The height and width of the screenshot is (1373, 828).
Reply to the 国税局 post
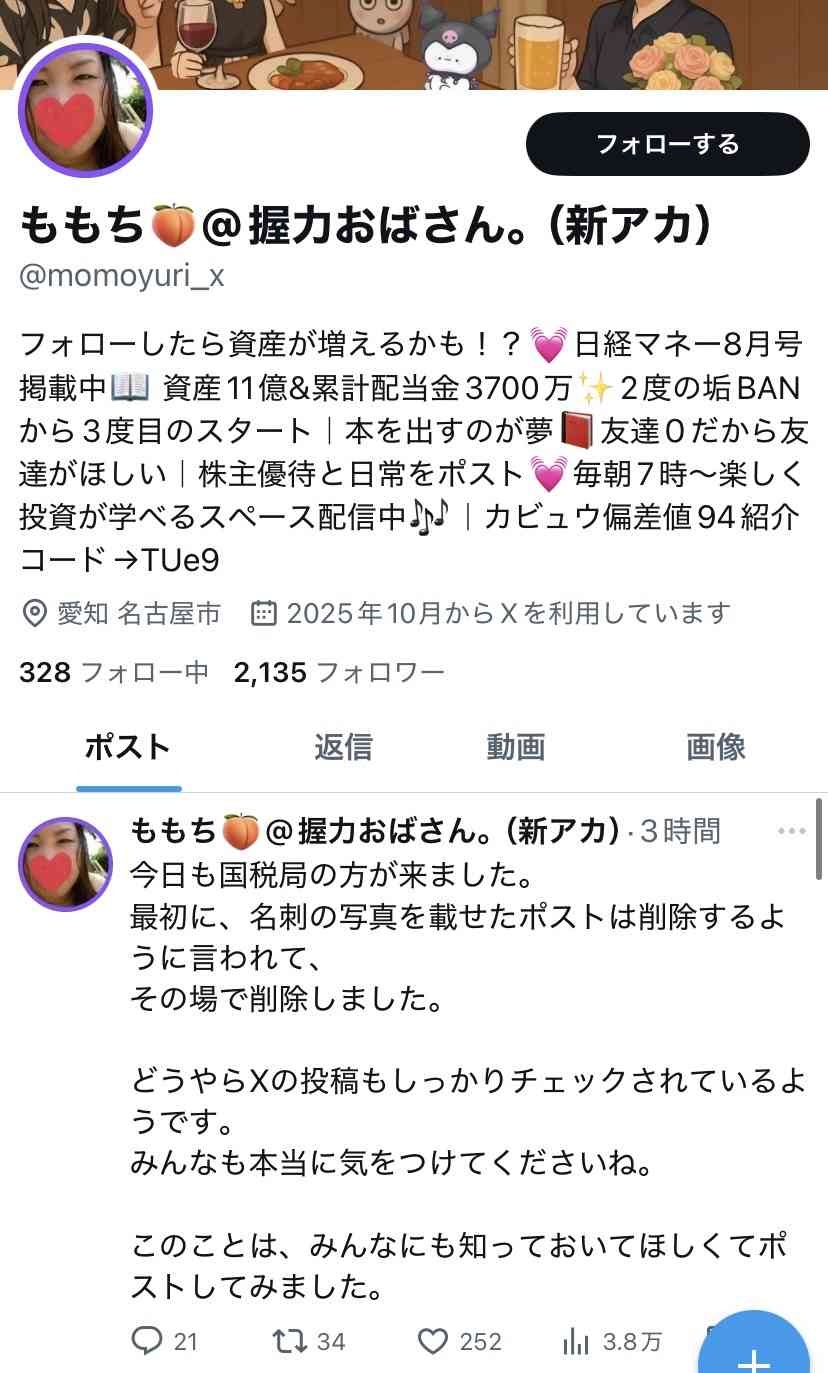[165, 1341]
